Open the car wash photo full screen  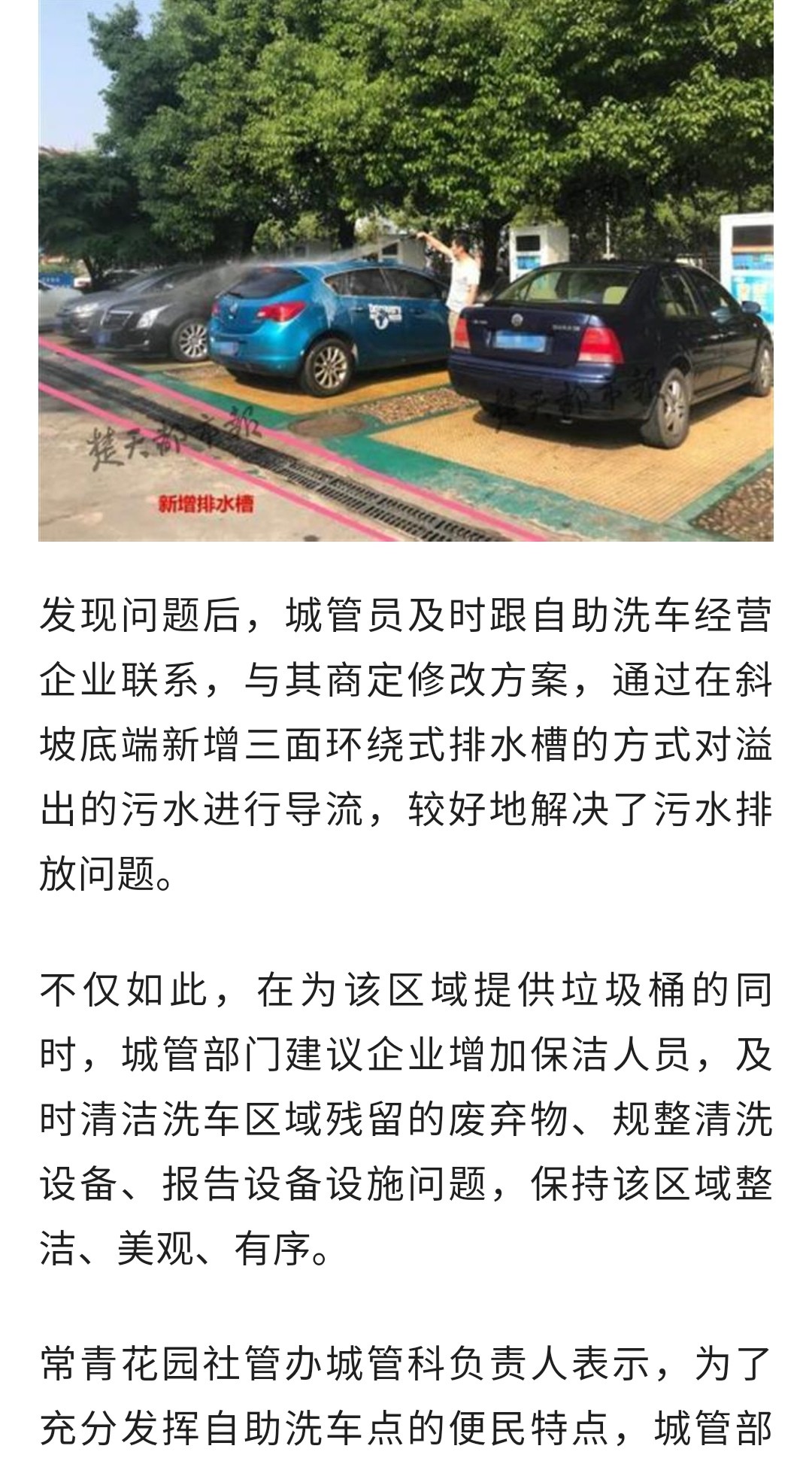(406, 271)
